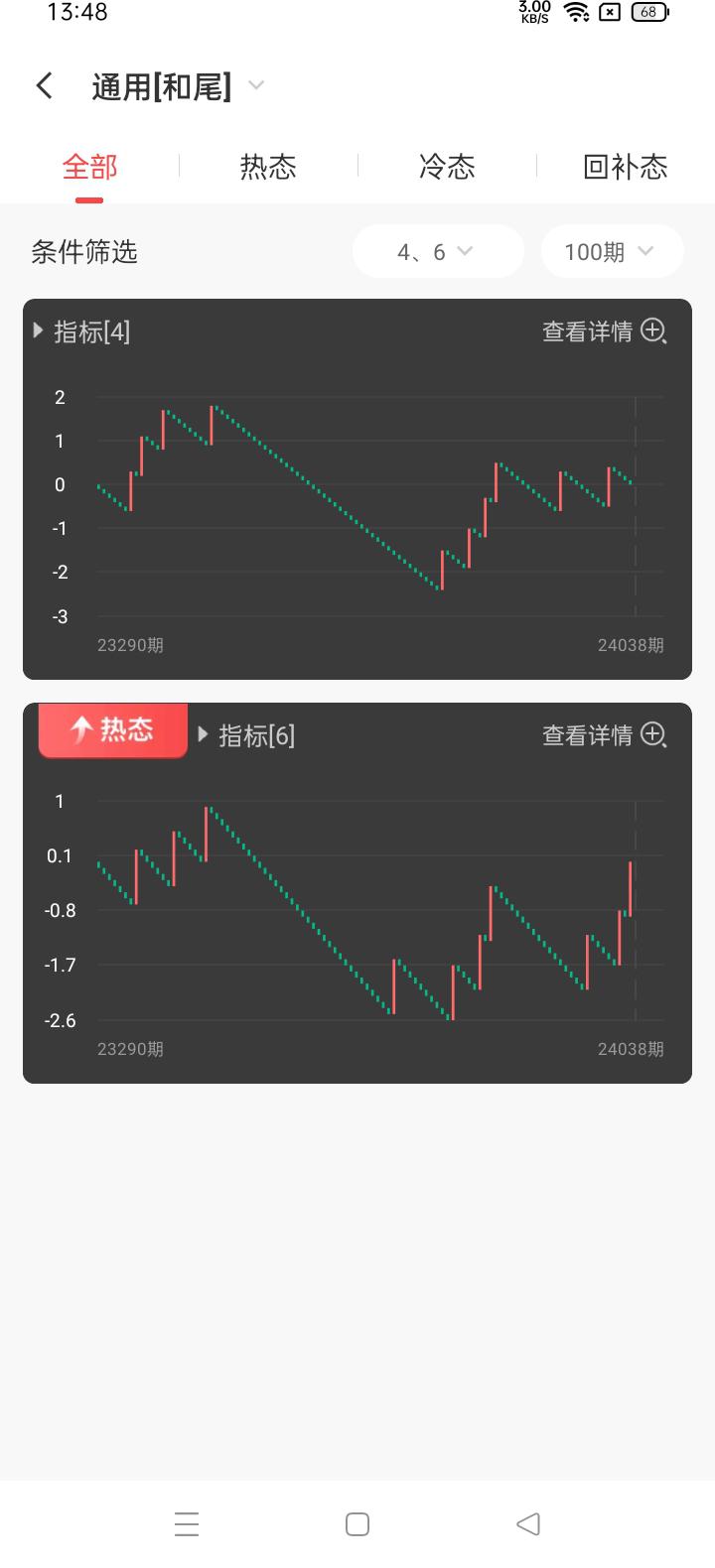715x1568 pixels.
Task: Open the 100期 period dropdown
Action: (611, 252)
